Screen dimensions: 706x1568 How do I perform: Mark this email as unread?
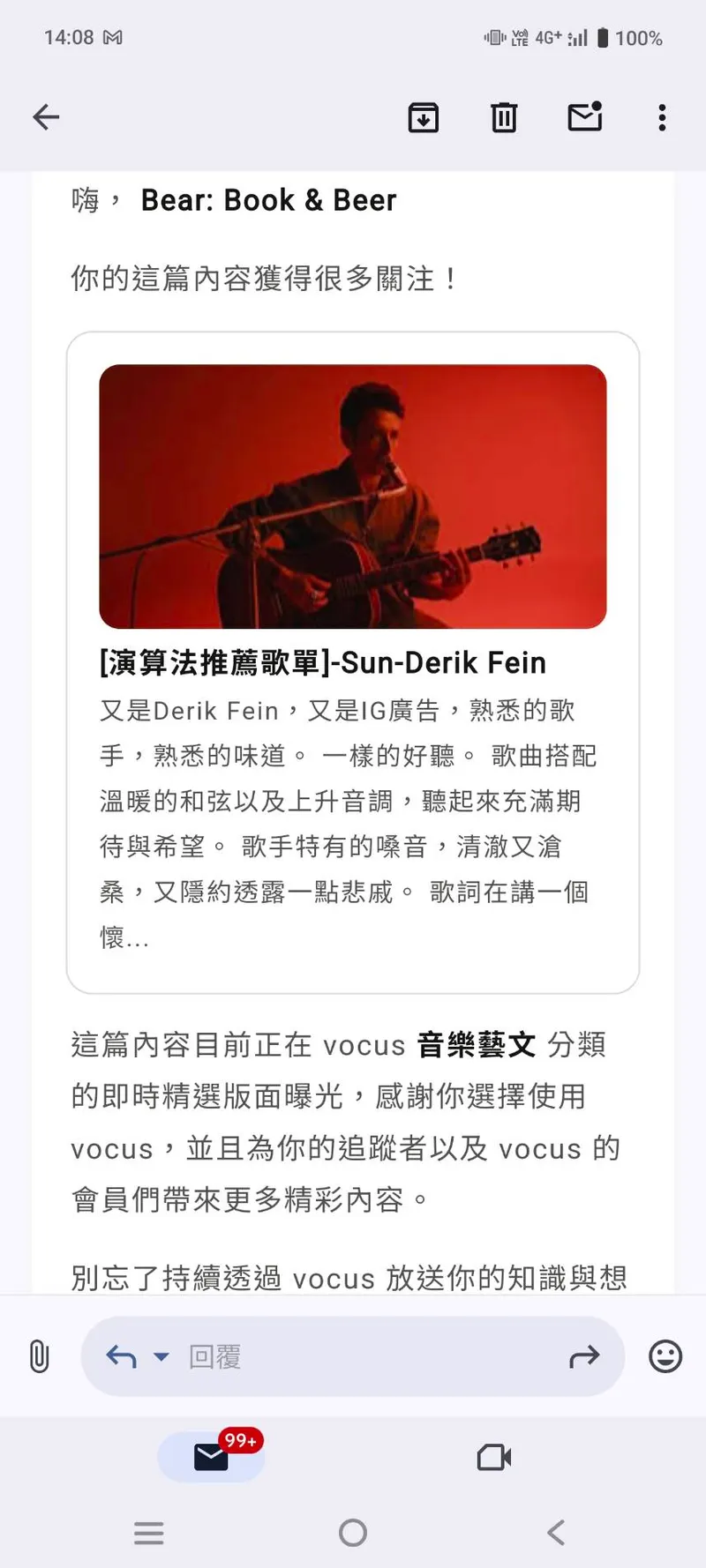(x=584, y=117)
